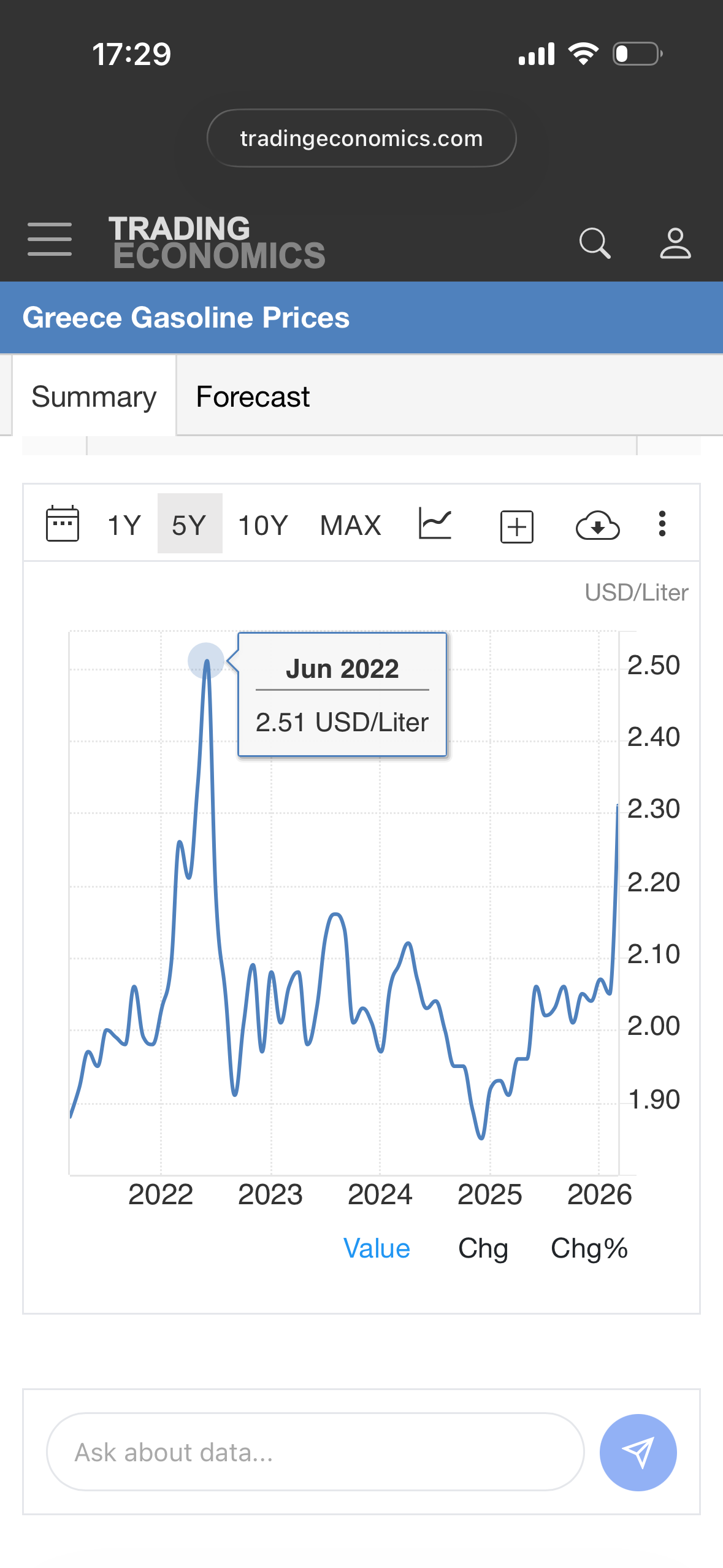723x1568 pixels.
Task: Switch the chart to Chg view
Action: click(483, 1249)
